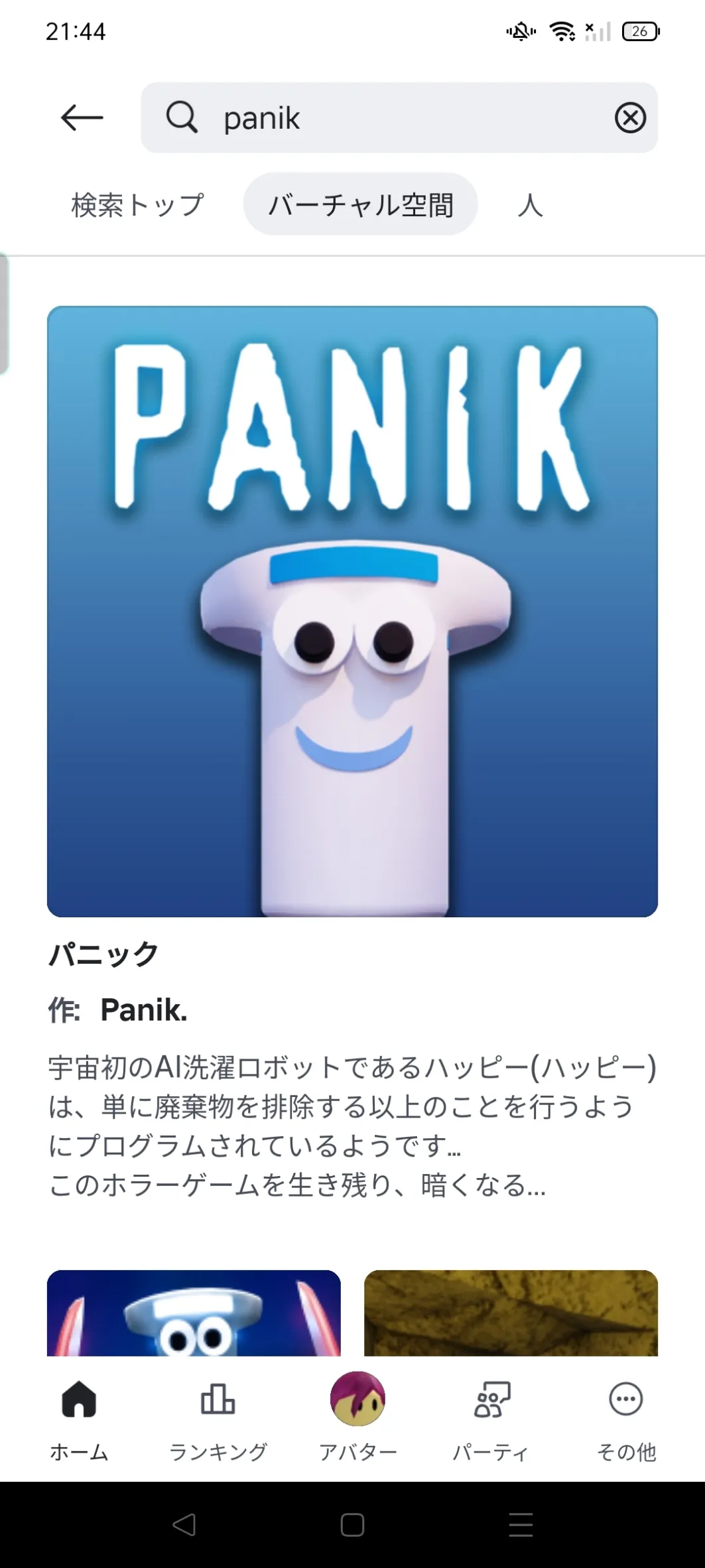
Task: Select the バーチャル空間 tab
Action: coord(361,204)
